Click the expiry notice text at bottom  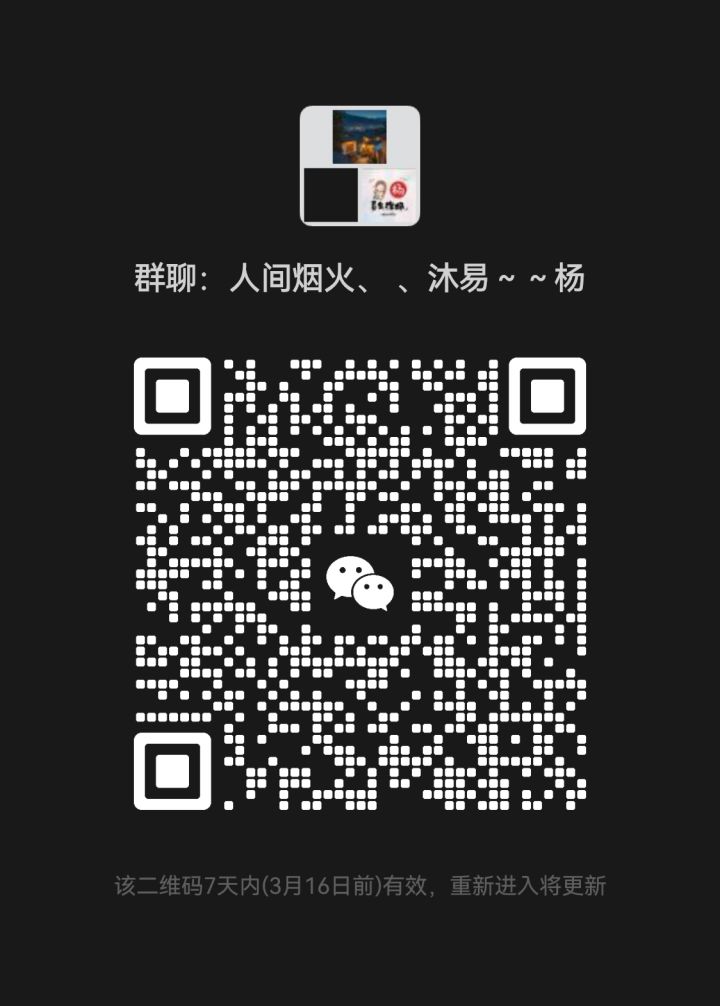pos(360,884)
